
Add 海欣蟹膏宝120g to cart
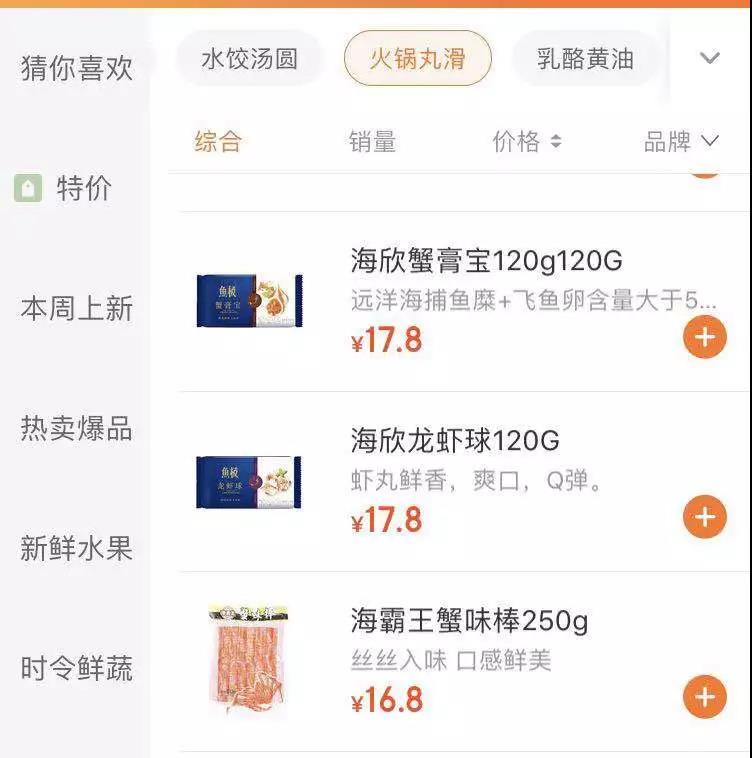click(704, 338)
